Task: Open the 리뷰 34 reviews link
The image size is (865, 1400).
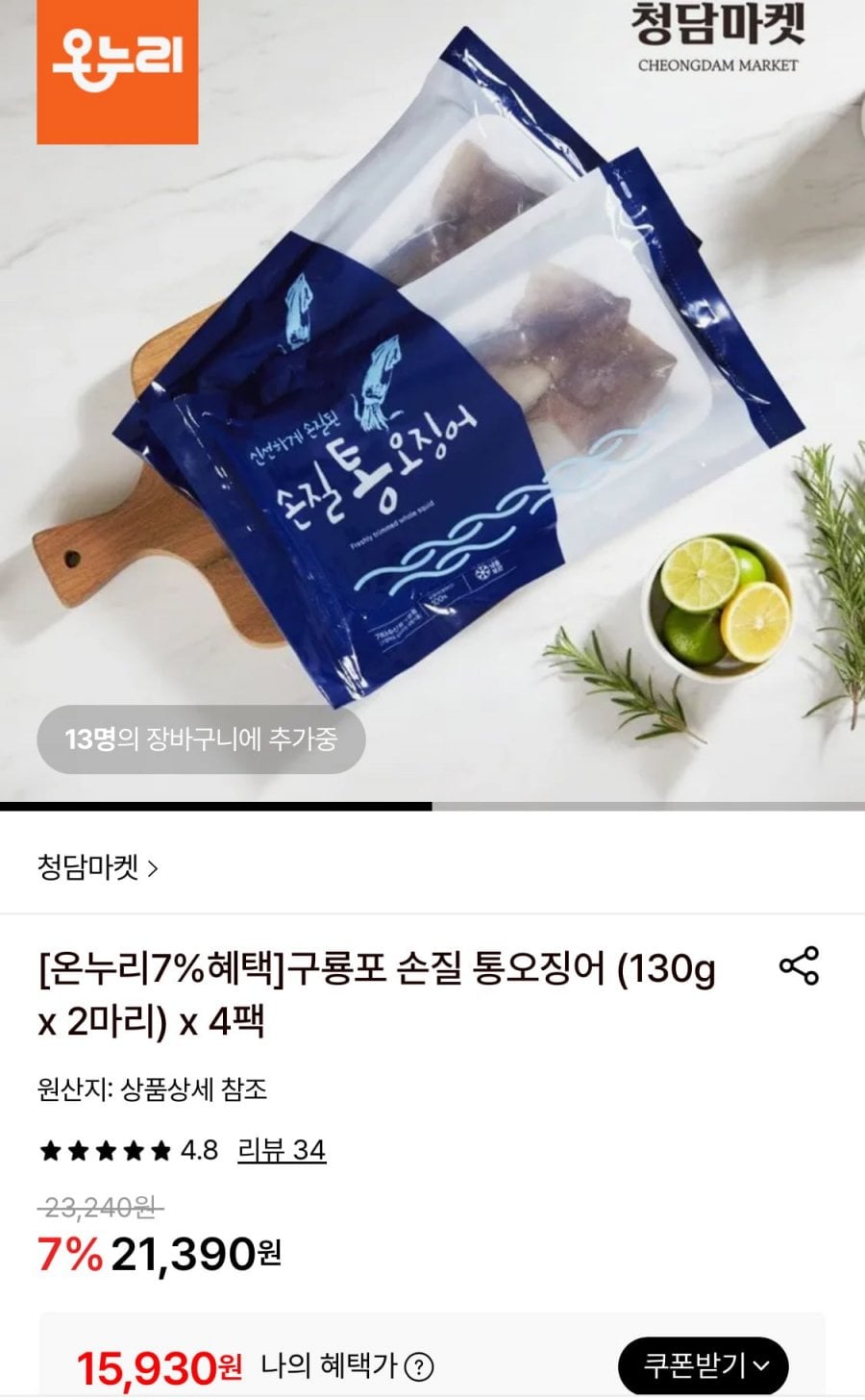Action: [282, 1150]
